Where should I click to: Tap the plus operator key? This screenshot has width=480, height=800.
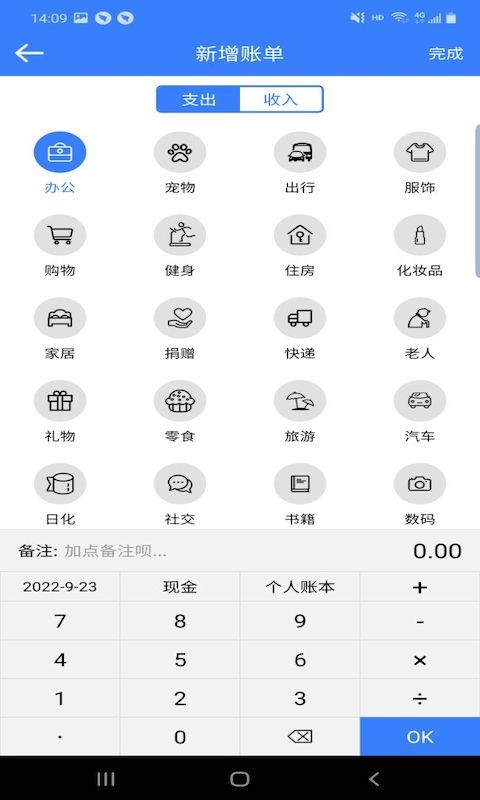click(x=420, y=587)
